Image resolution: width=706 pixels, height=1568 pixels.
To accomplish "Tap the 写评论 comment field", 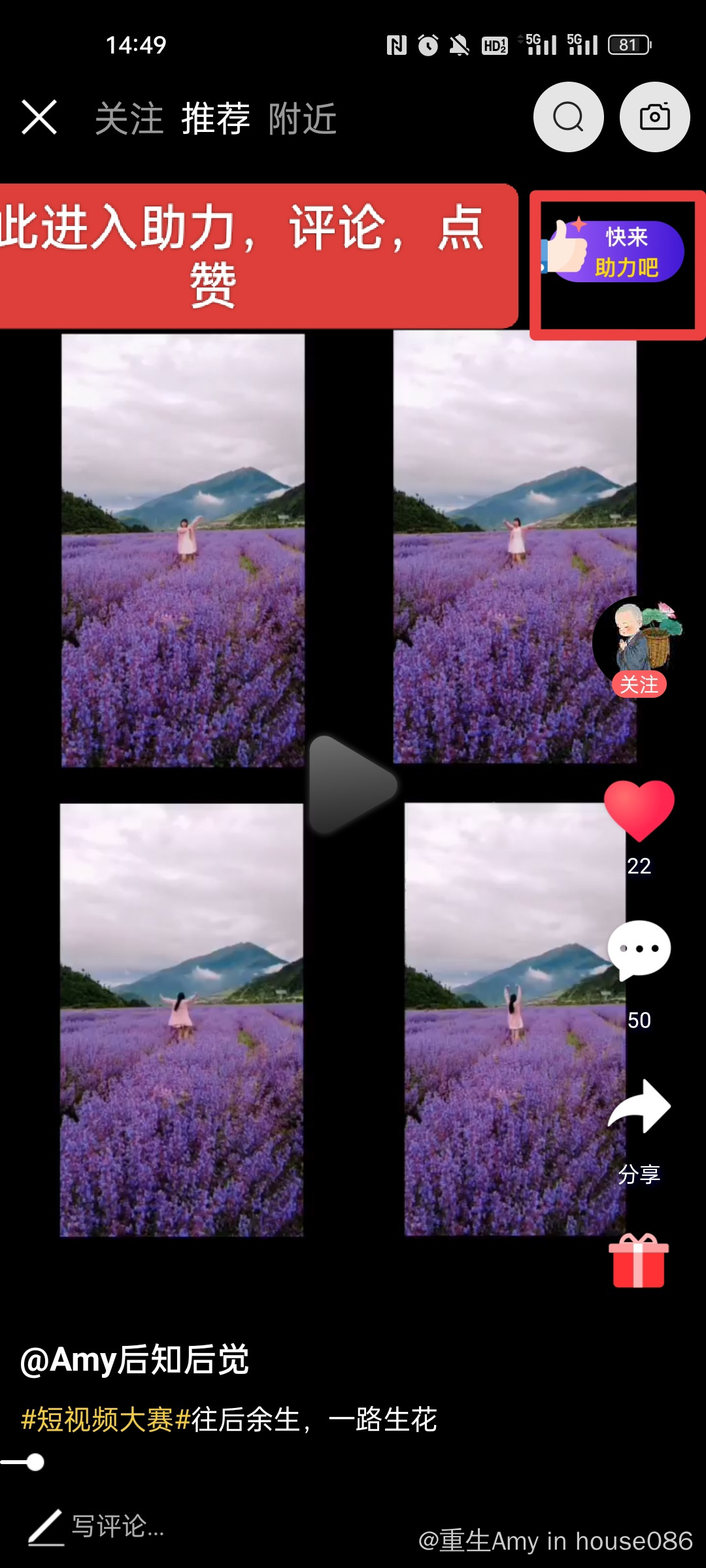I will (118, 1527).
